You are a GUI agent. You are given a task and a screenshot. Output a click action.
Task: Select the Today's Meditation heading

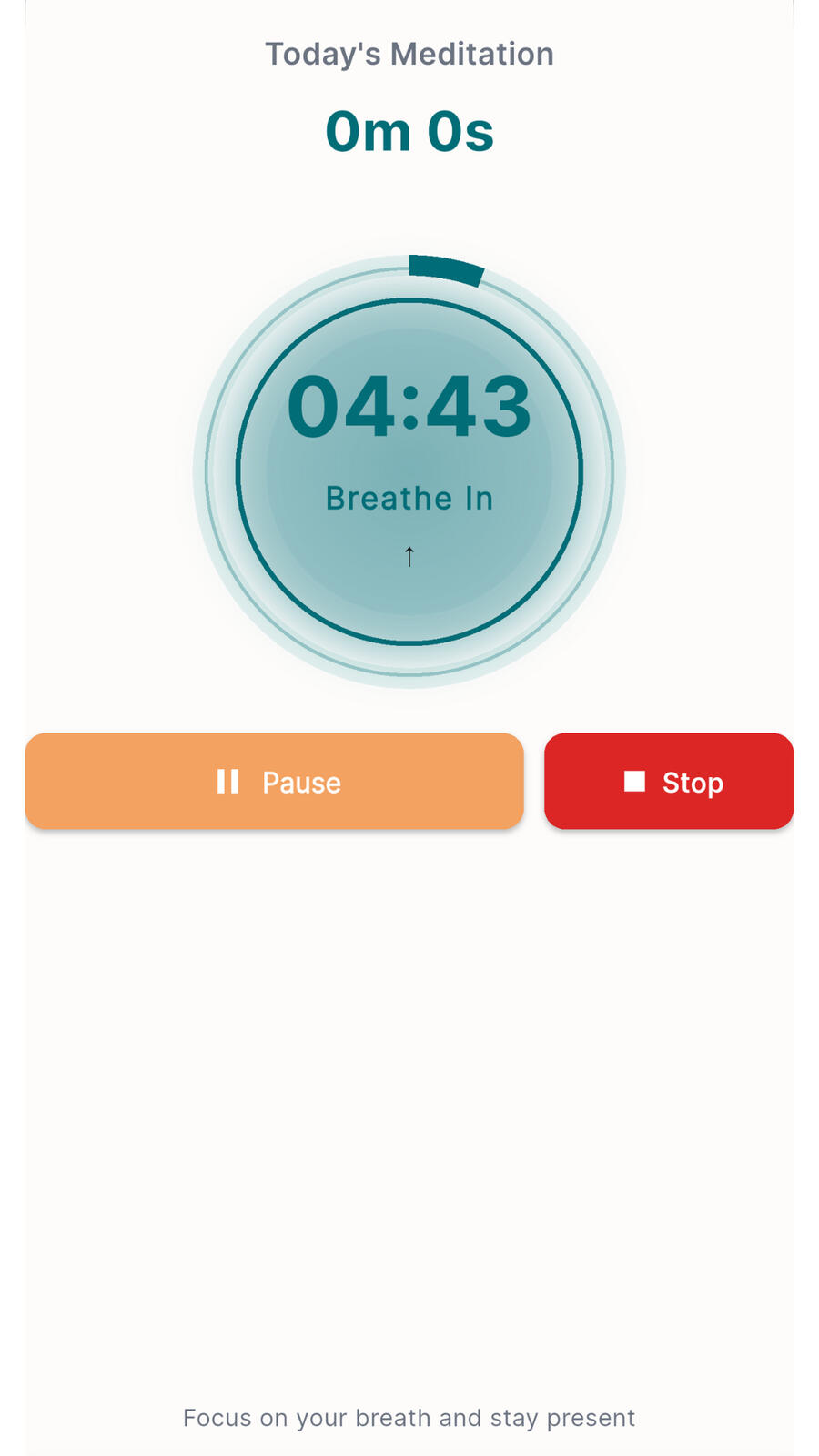point(409,54)
